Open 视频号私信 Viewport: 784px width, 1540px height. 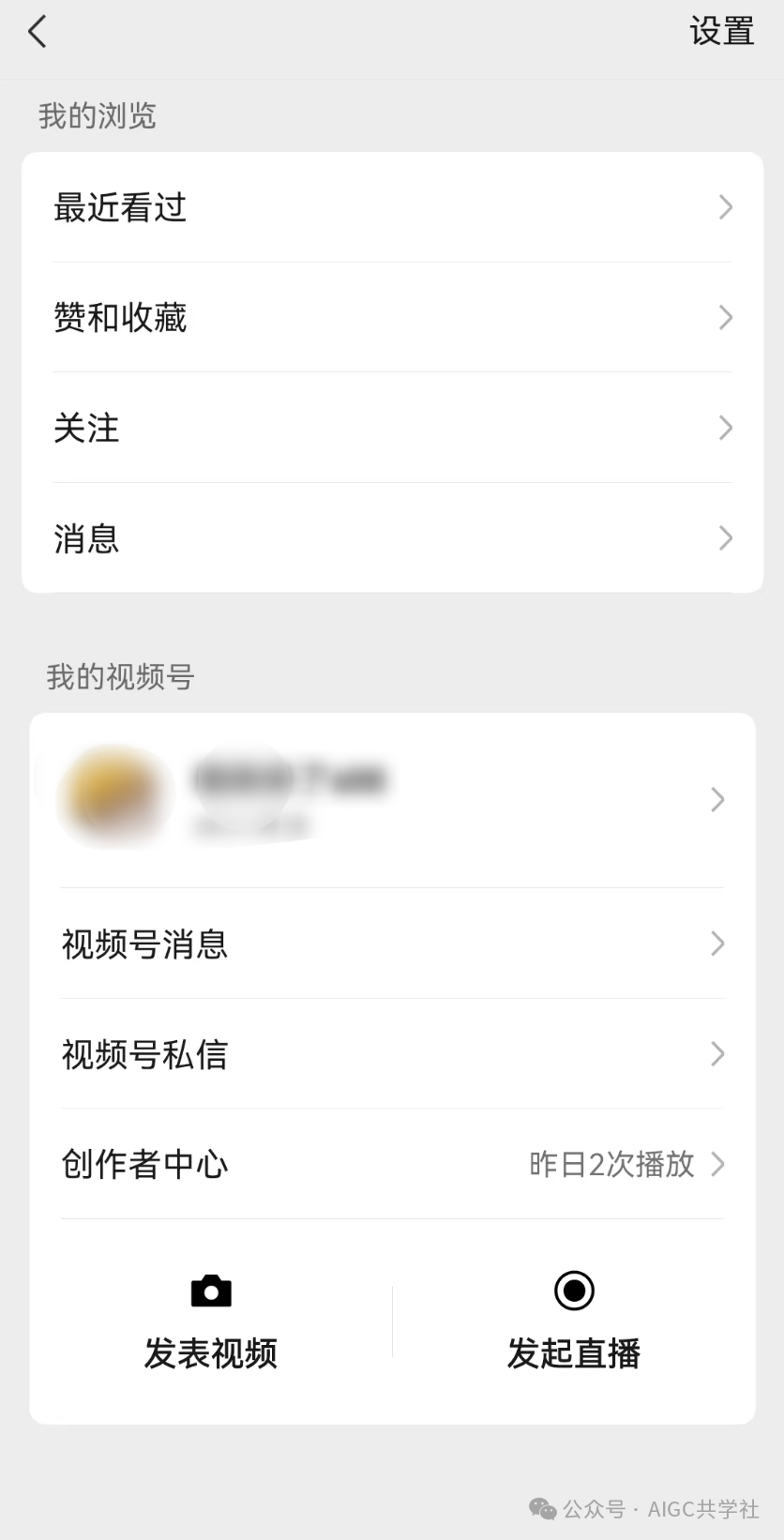[143, 1054]
